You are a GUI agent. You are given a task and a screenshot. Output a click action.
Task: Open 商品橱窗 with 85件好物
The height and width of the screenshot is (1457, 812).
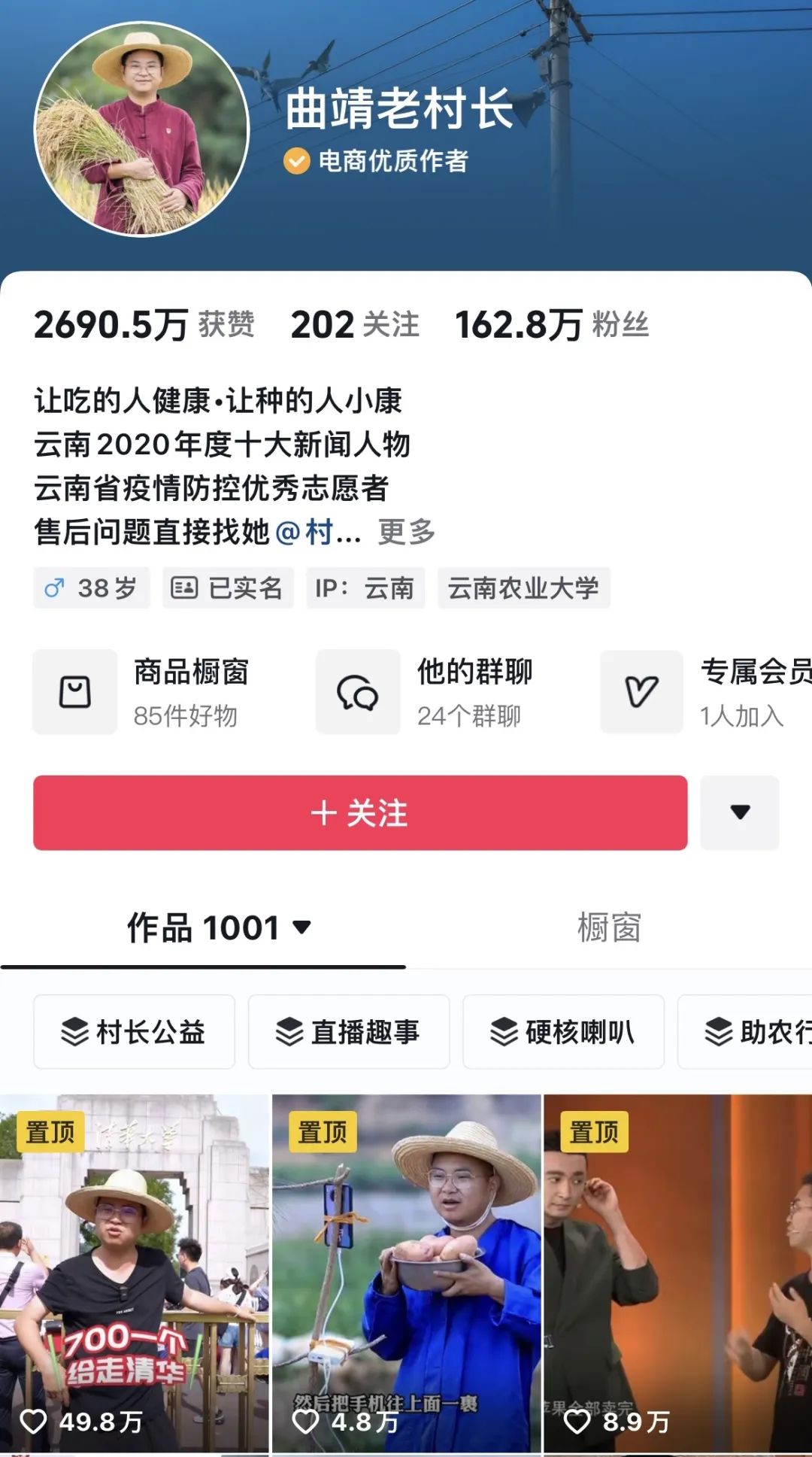tap(141, 692)
